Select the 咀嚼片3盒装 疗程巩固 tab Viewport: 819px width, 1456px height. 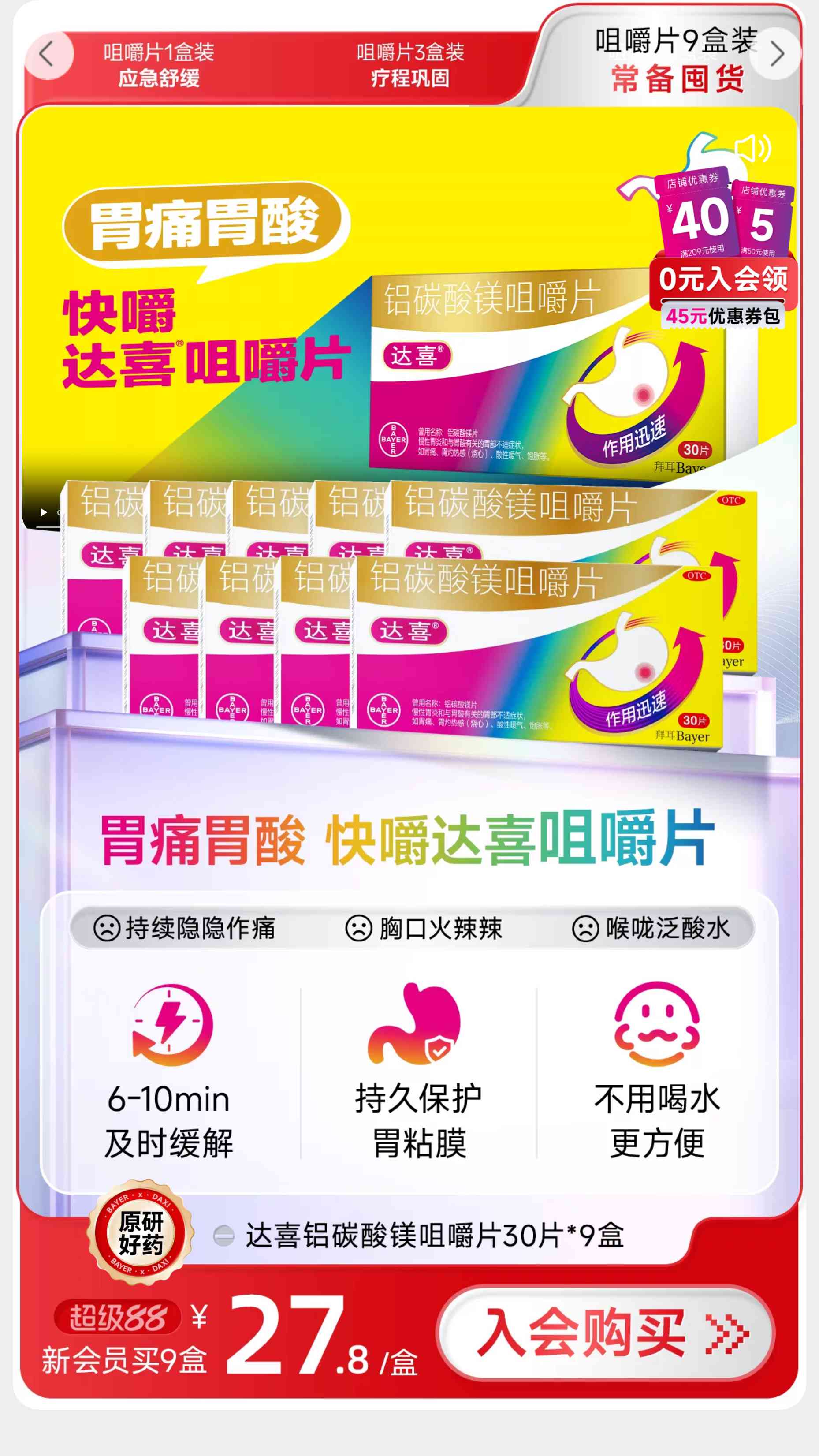tap(410, 65)
